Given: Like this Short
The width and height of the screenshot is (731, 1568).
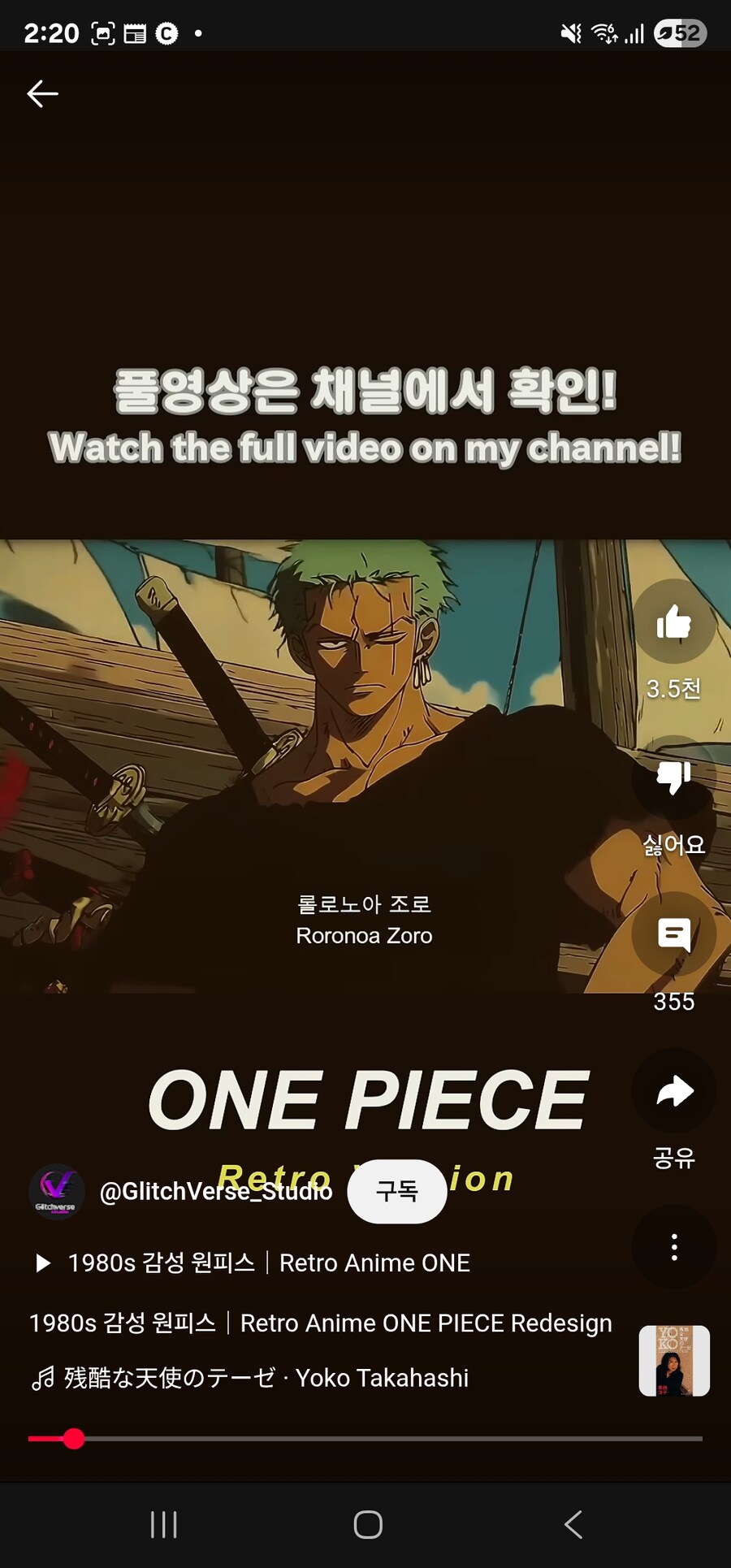Looking at the screenshot, I should (673, 622).
